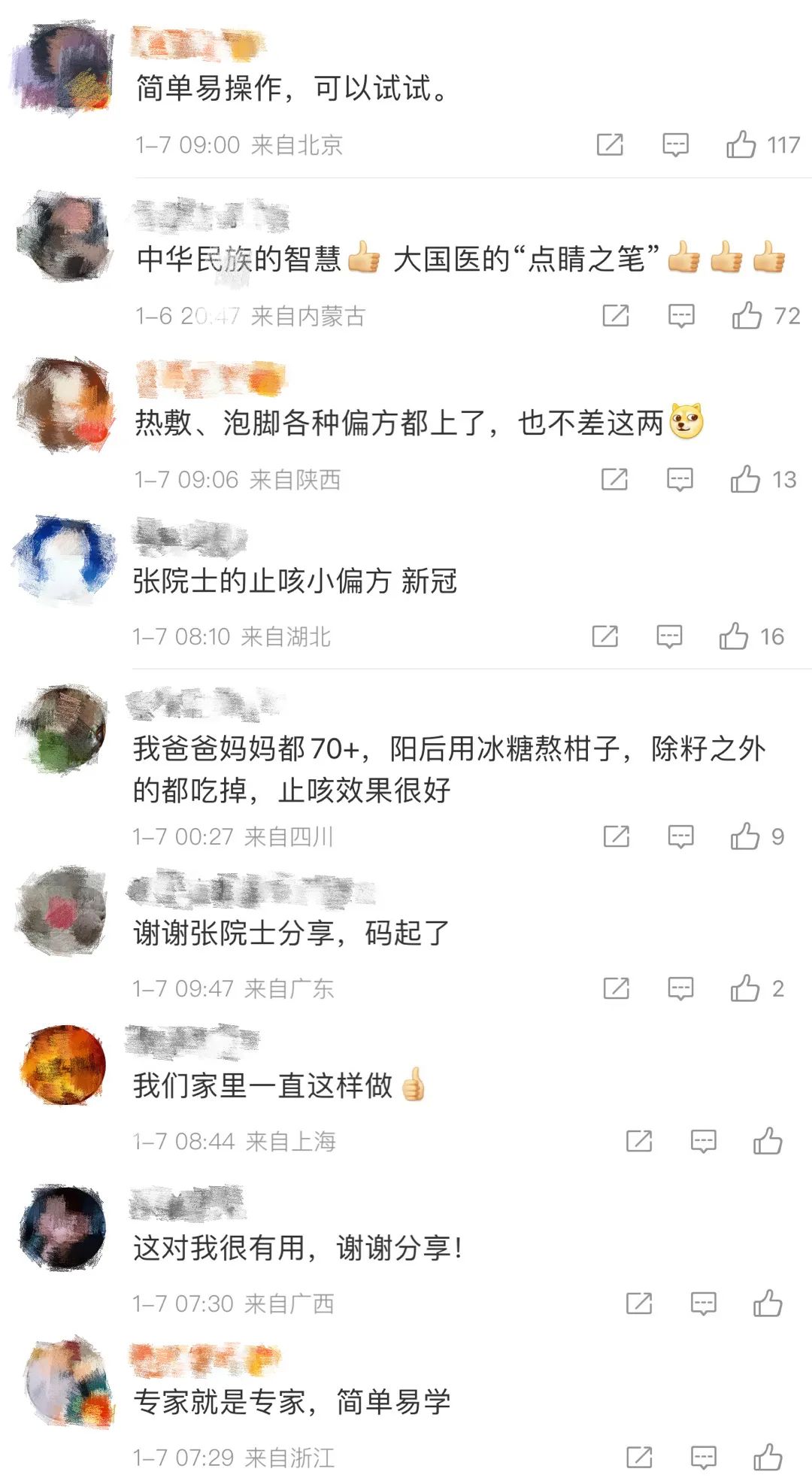Like the comment about 中华民族的智慧

(x=747, y=315)
